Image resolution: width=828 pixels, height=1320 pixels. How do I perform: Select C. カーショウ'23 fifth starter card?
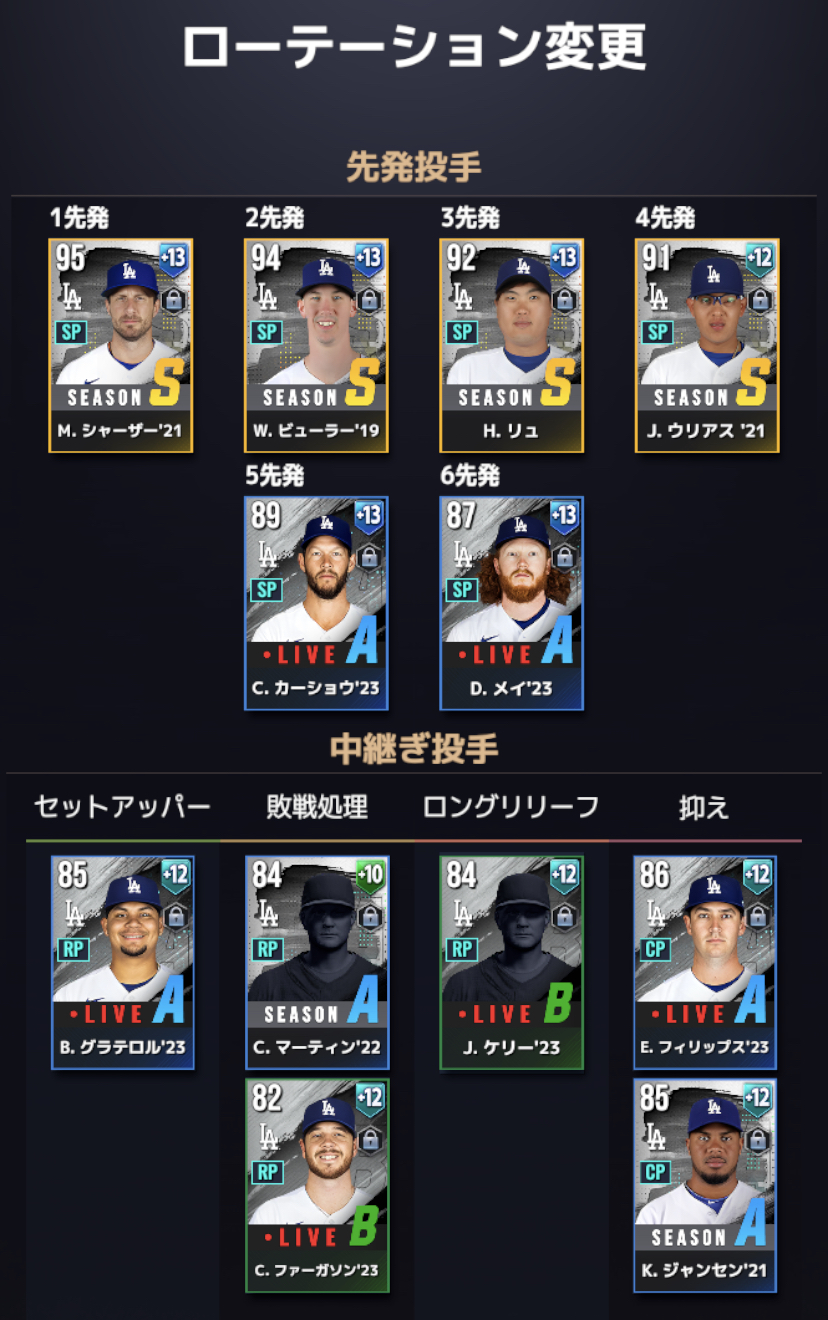pyautogui.click(x=317, y=603)
